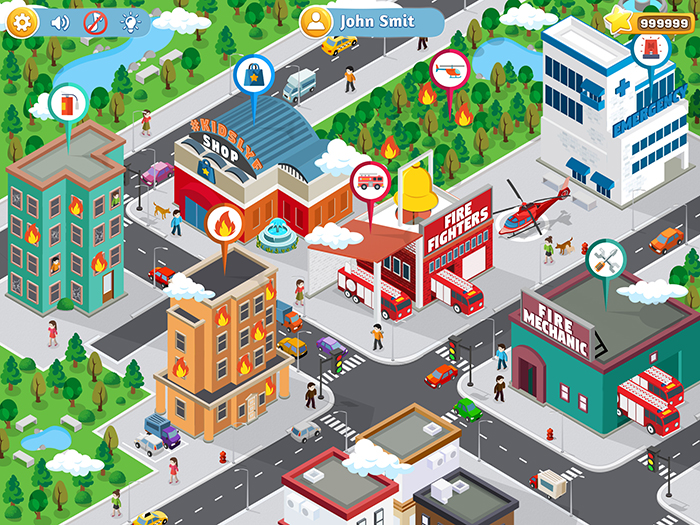Open the shop bag pin
Image resolution: width=700 pixels, height=525 pixels.
pos(254,73)
